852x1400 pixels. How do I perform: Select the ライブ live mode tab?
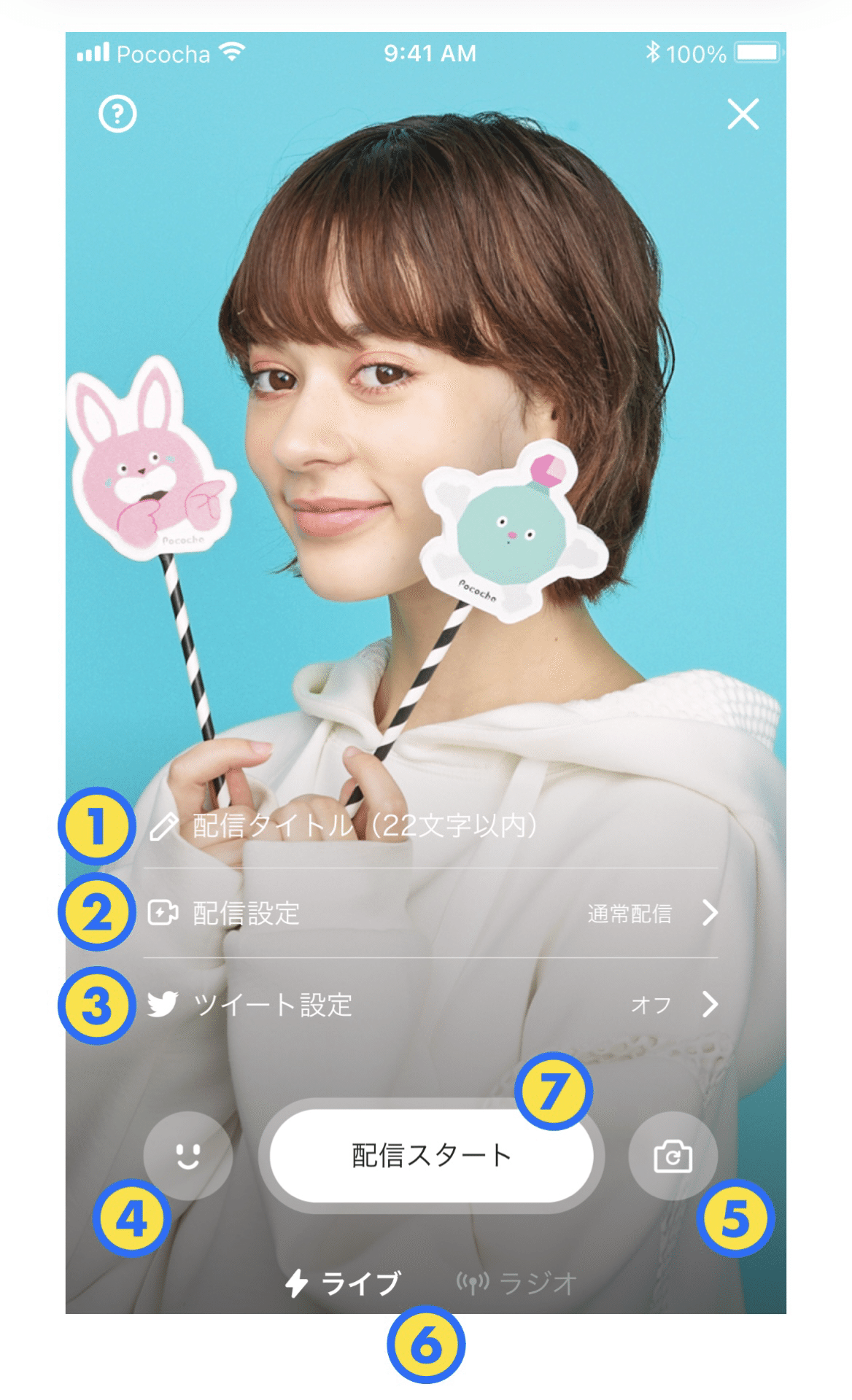point(344,1283)
